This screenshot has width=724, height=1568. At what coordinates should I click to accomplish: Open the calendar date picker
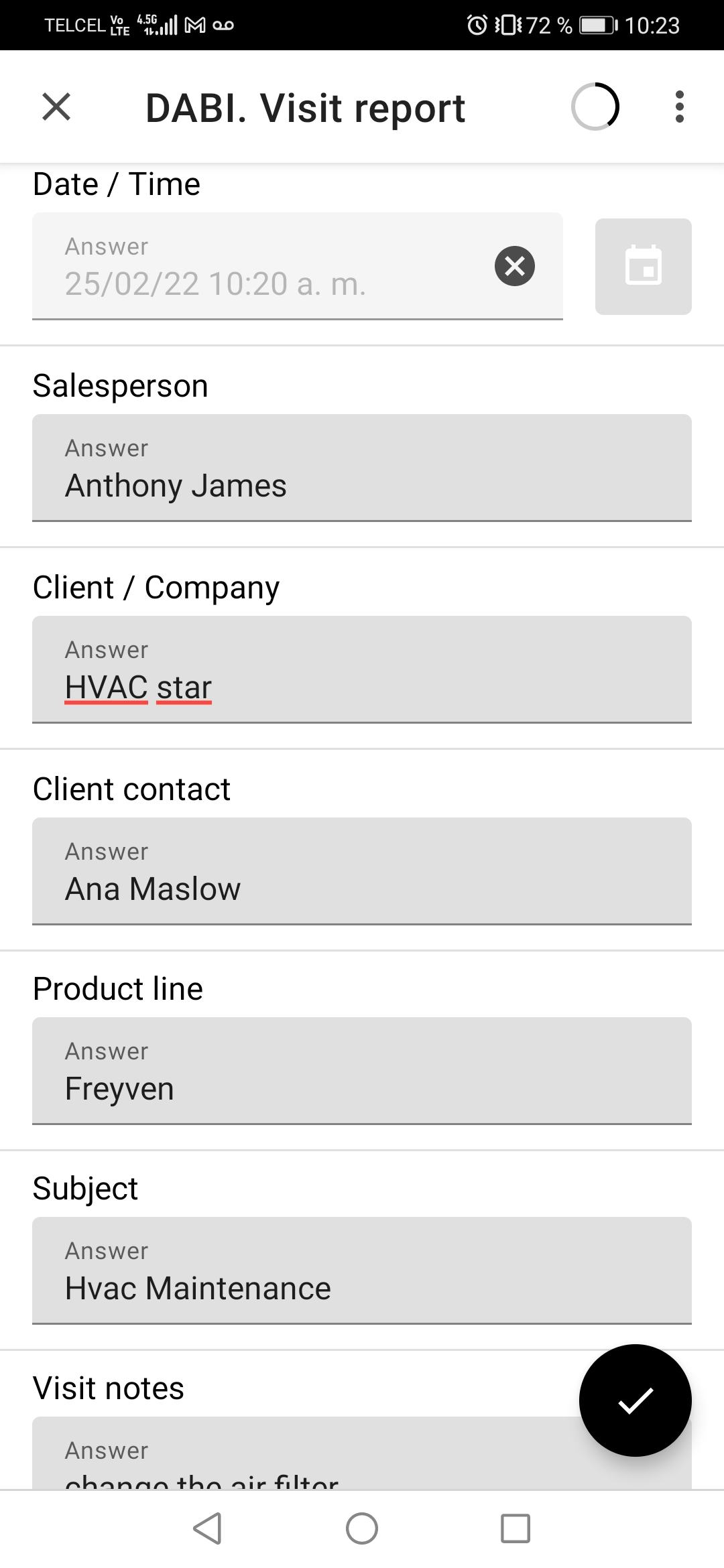(x=643, y=267)
